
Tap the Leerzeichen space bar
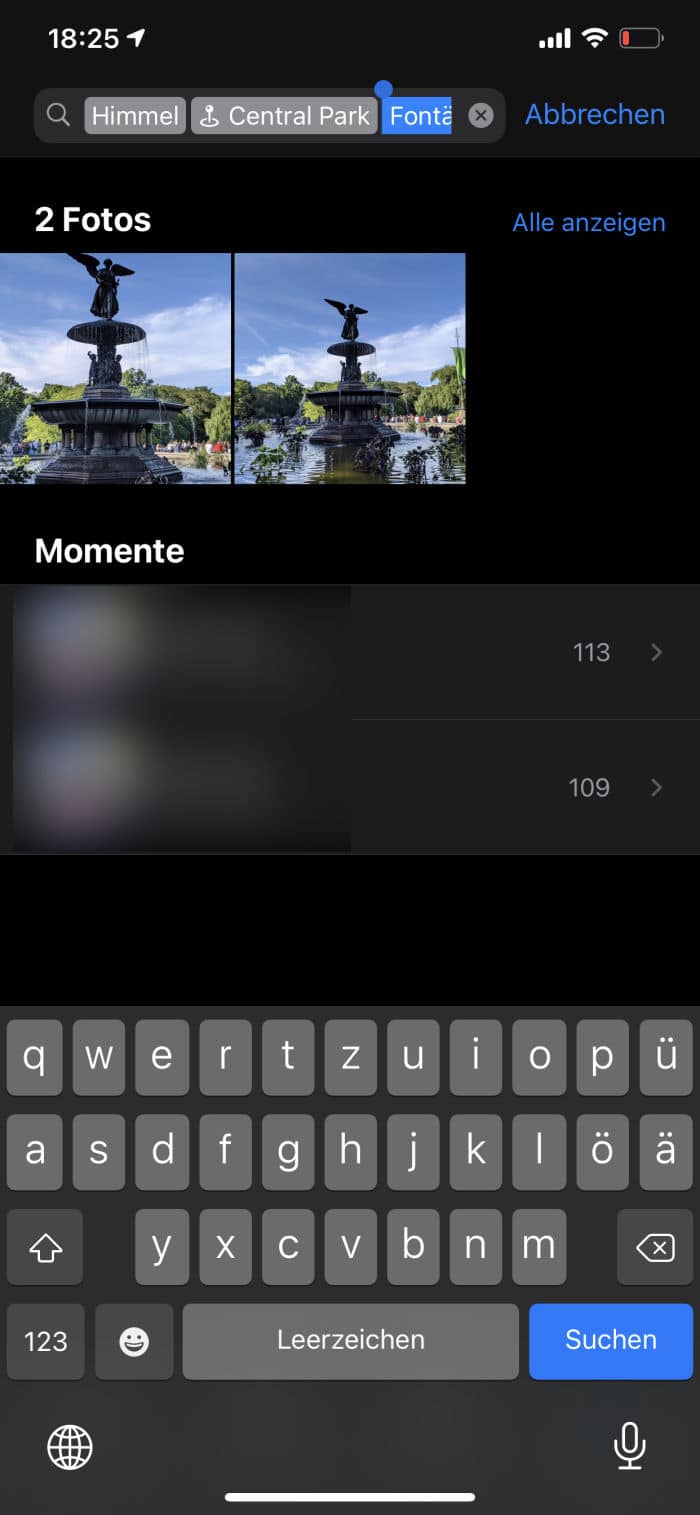click(351, 1340)
